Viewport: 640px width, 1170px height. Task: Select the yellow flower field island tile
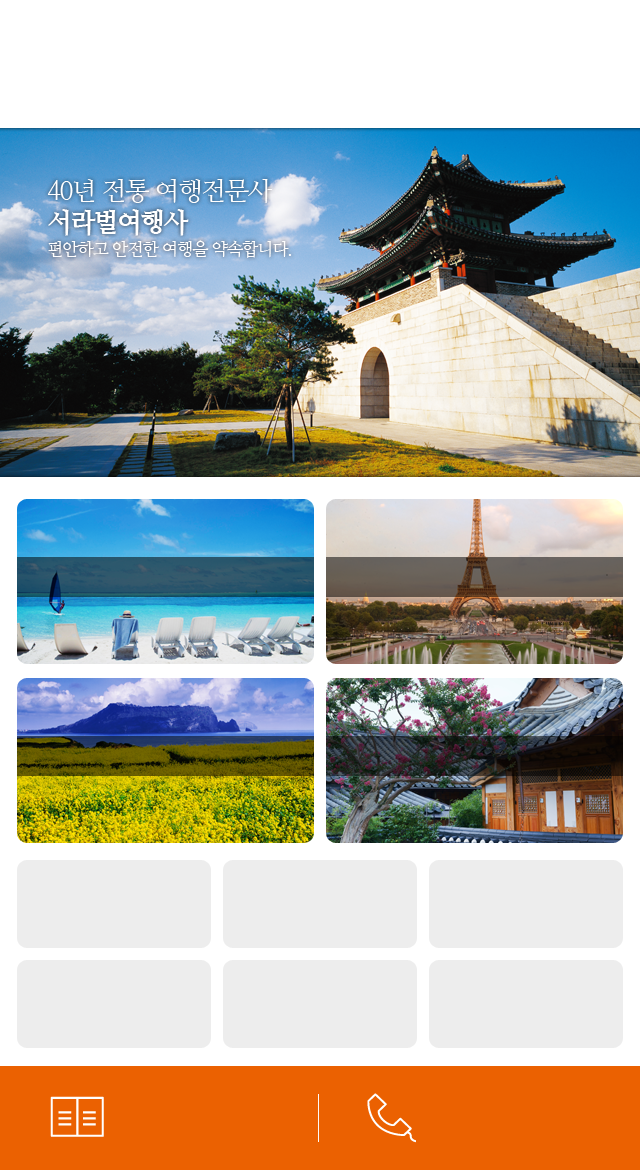pos(165,760)
